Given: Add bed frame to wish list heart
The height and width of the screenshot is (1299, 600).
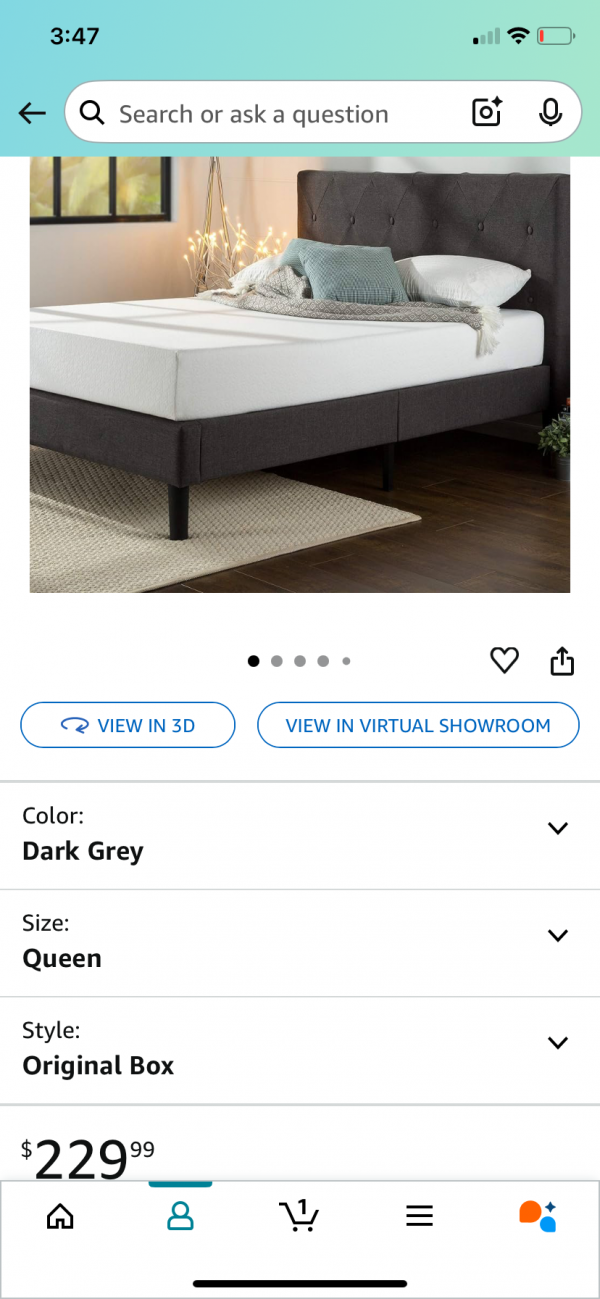Looking at the screenshot, I should coord(504,660).
